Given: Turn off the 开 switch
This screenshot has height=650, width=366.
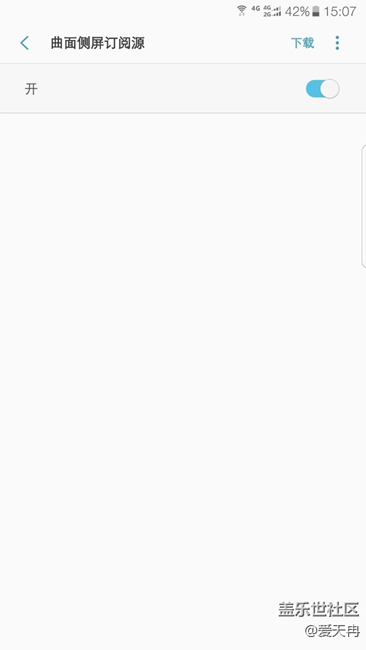Looking at the screenshot, I should pos(322,89).
